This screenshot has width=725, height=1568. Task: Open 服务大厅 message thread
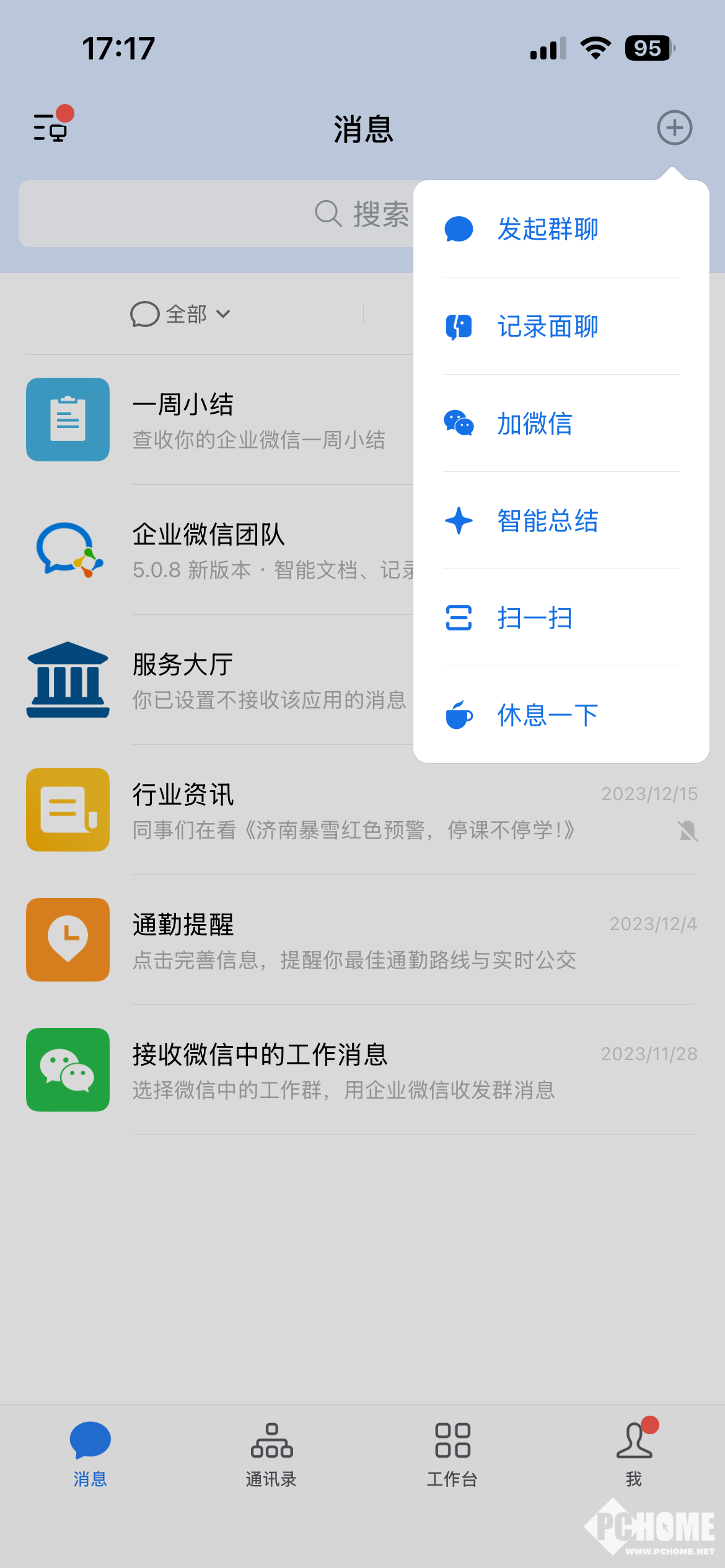(248, 681)
